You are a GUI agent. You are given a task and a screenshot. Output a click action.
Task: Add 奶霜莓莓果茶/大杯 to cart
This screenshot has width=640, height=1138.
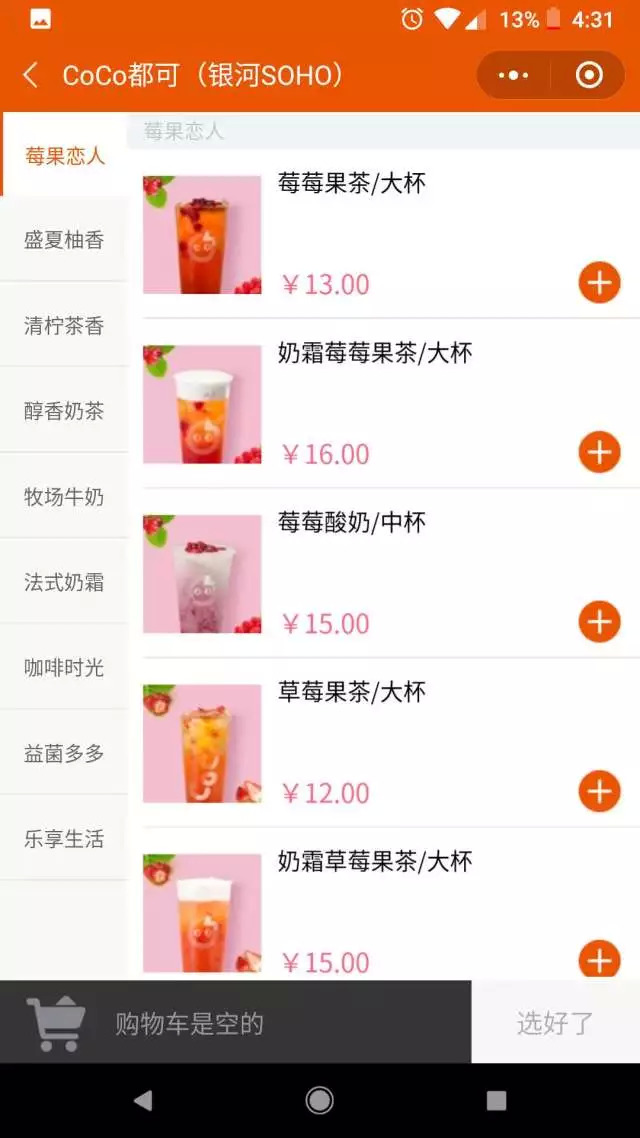click(599, 453)
